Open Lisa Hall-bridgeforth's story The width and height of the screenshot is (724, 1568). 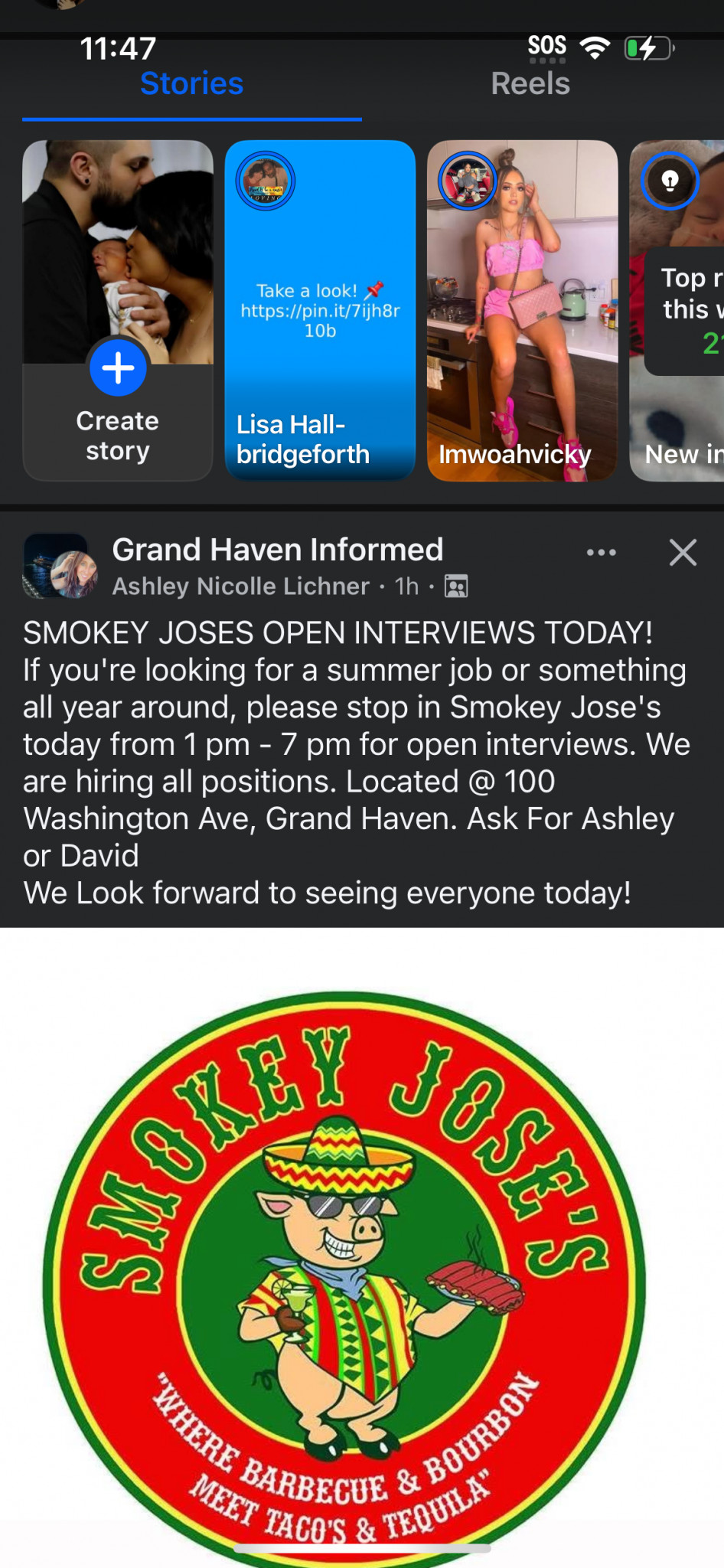320,310
